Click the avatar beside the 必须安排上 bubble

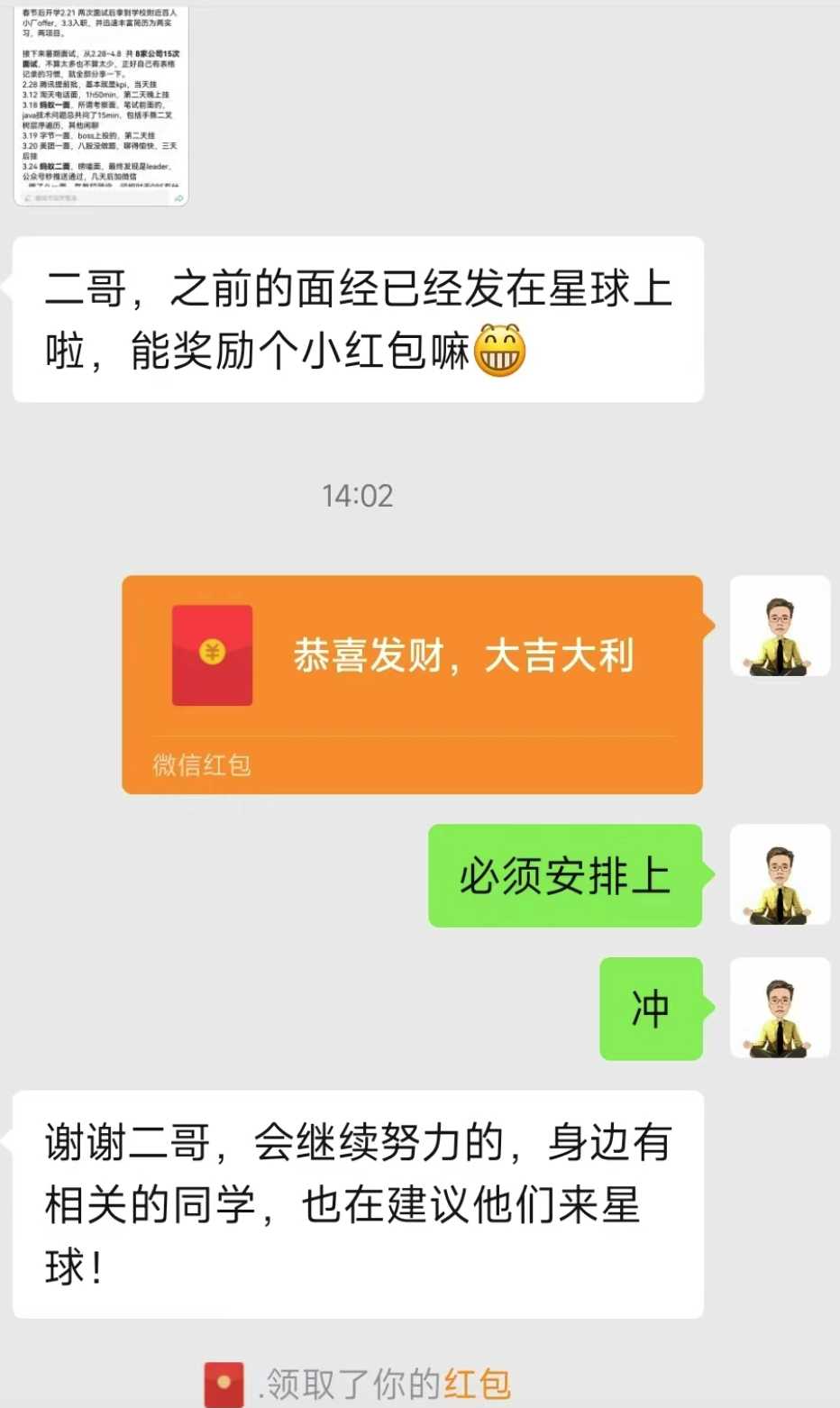click(x=781, y=875)
